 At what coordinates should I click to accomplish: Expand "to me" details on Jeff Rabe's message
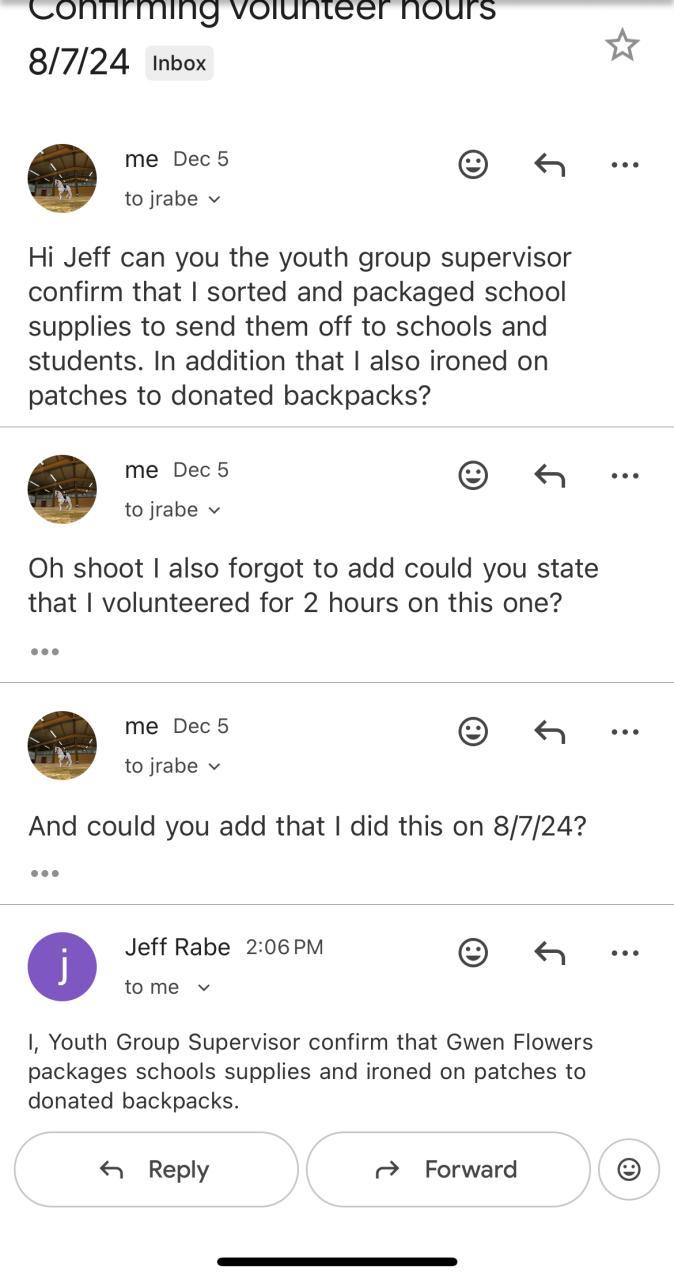click(204, 987)
